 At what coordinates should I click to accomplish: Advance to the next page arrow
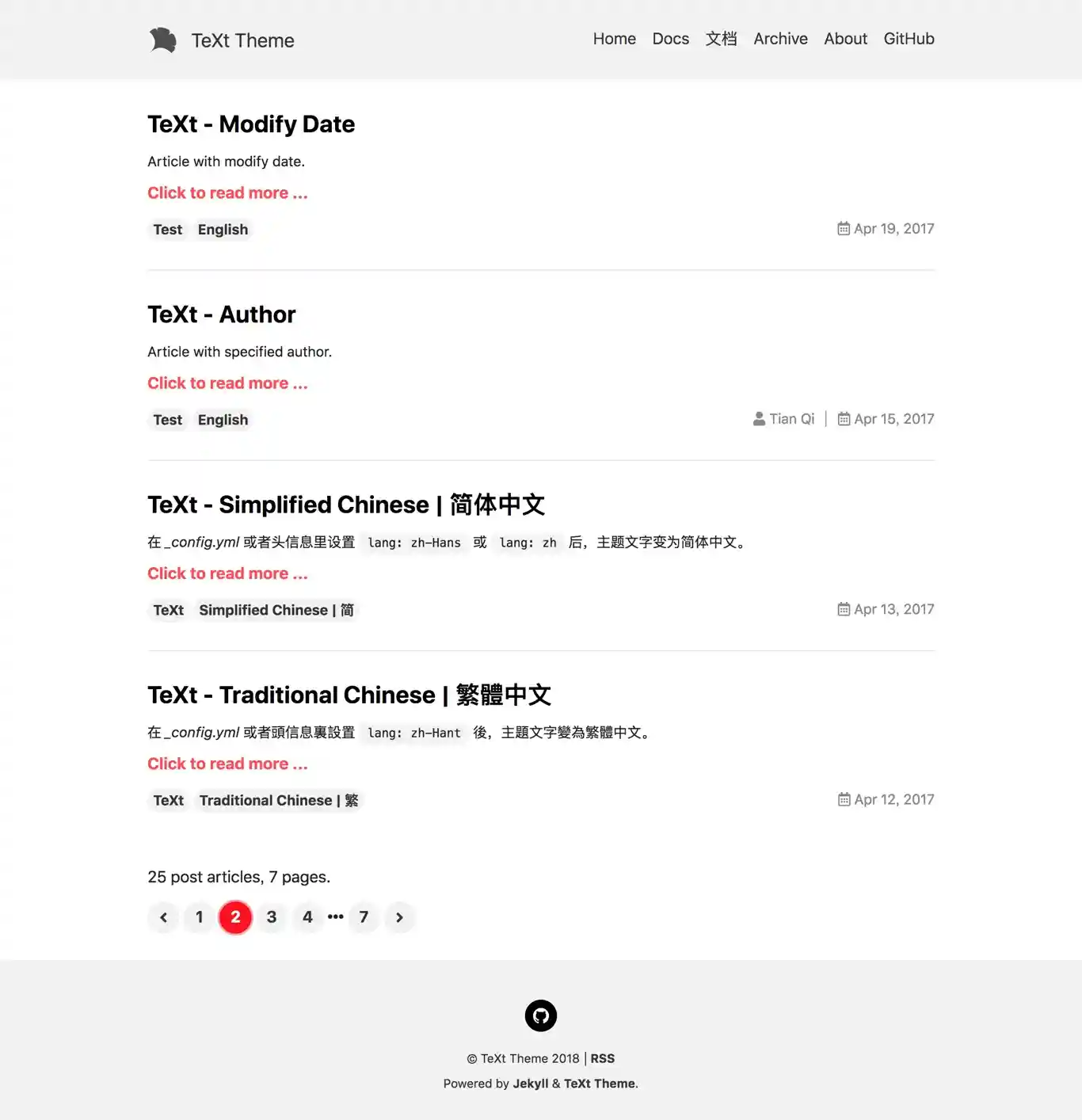(x=399, y=917)
